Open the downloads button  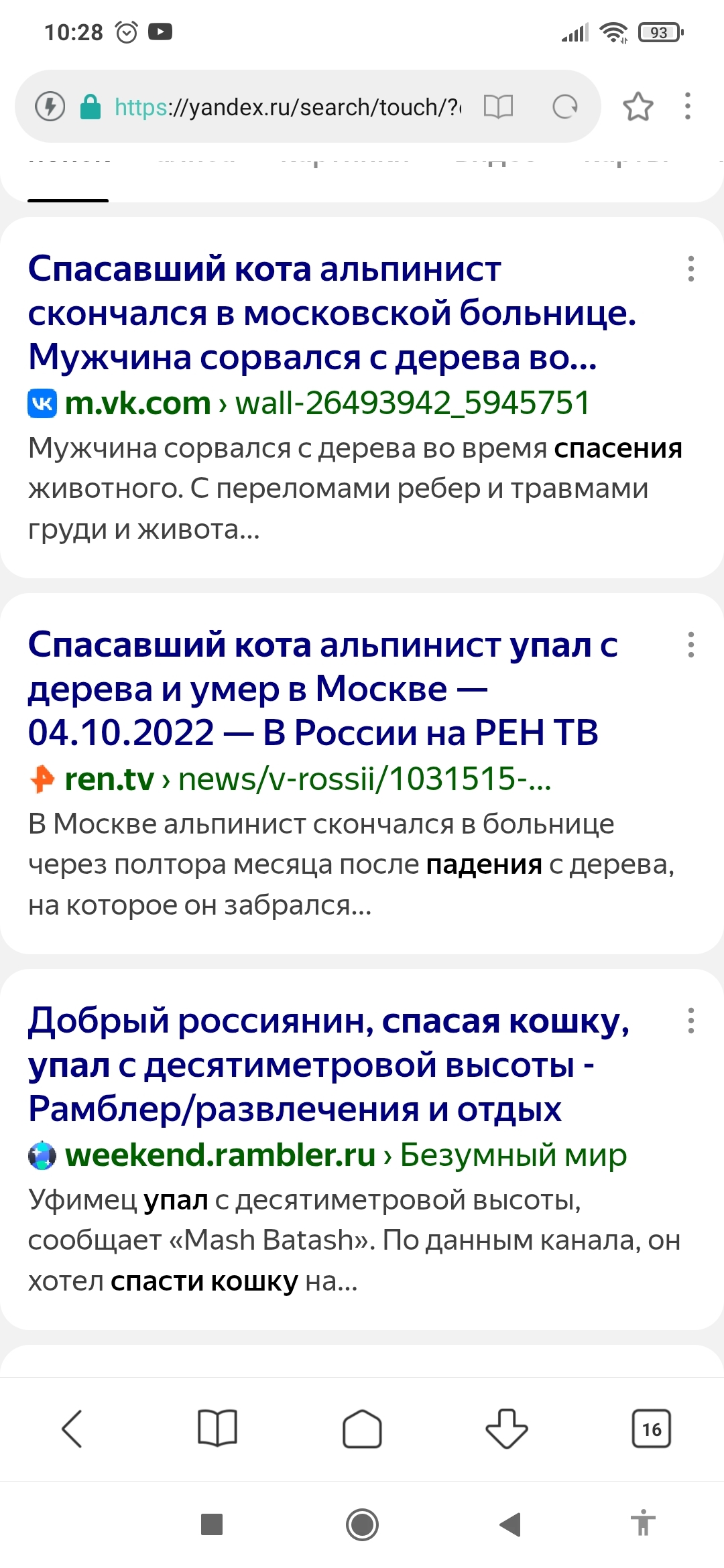point(506,1429)
